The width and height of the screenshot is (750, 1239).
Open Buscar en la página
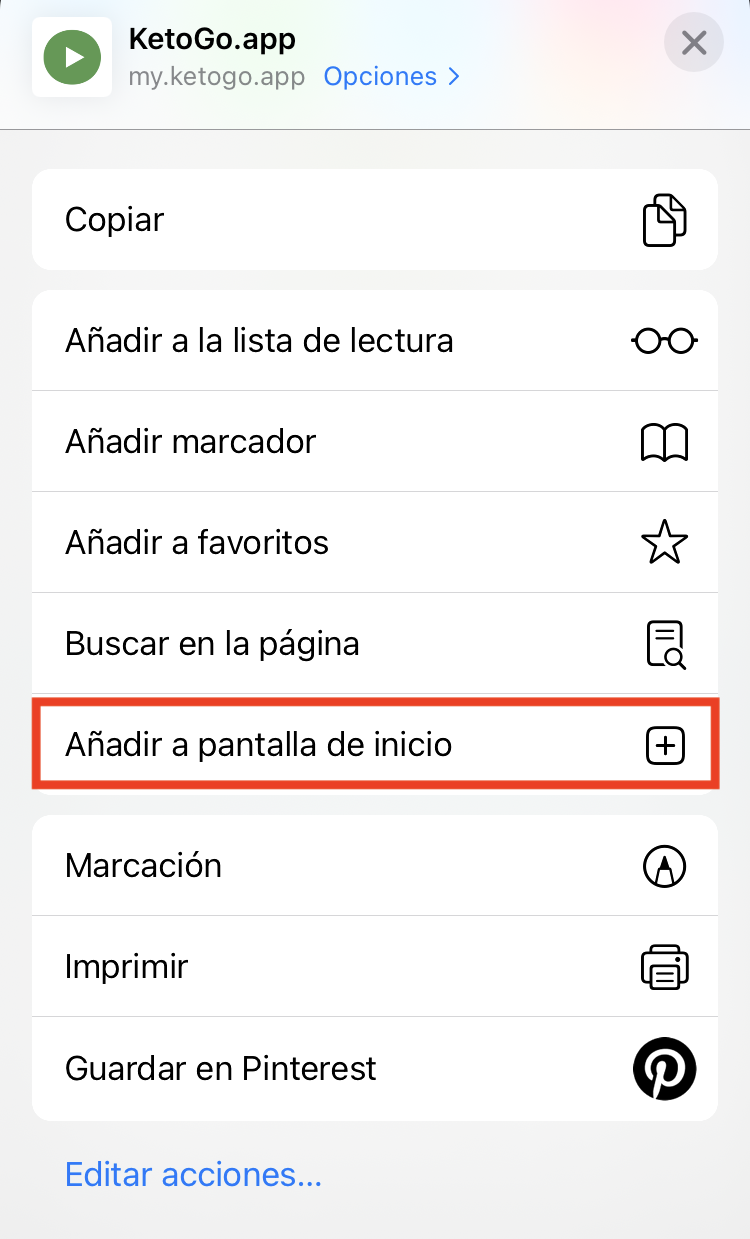[375, 644]
